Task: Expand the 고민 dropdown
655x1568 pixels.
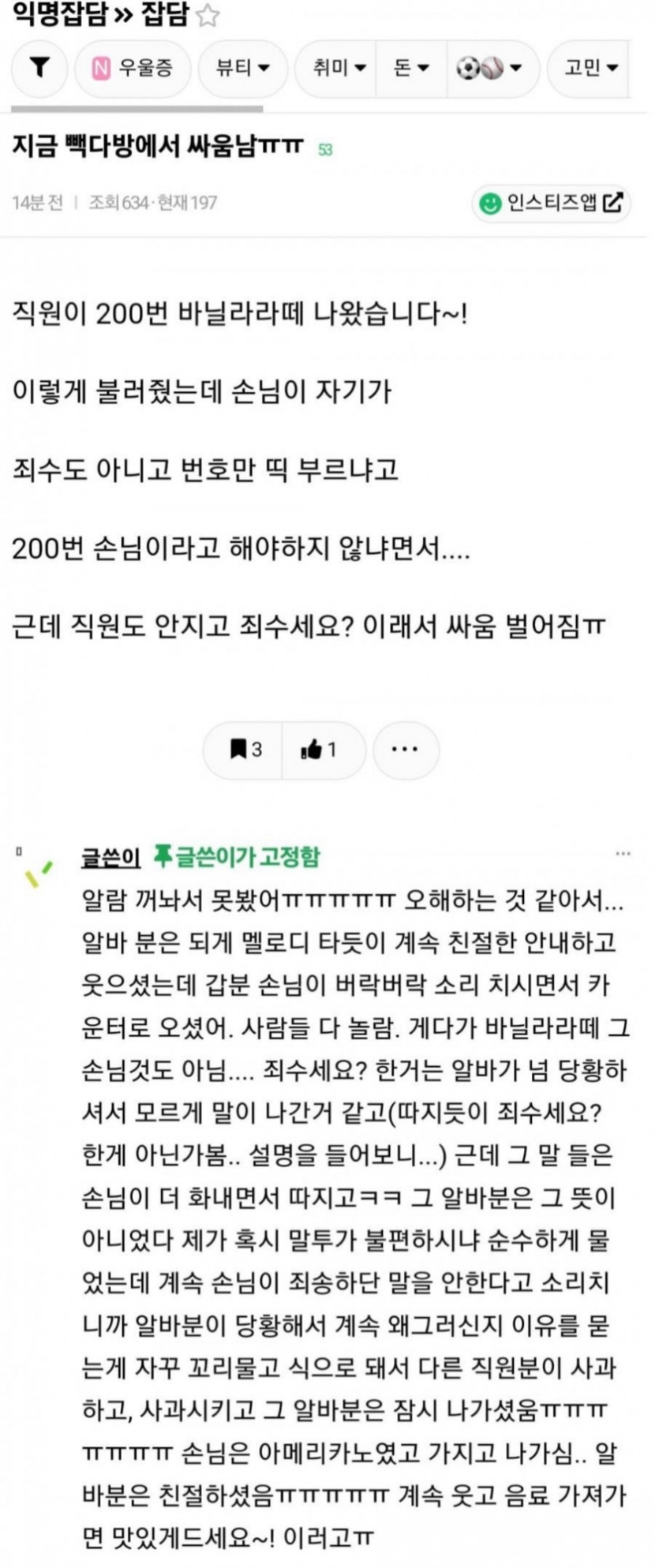Action: [x=590, y=69]
